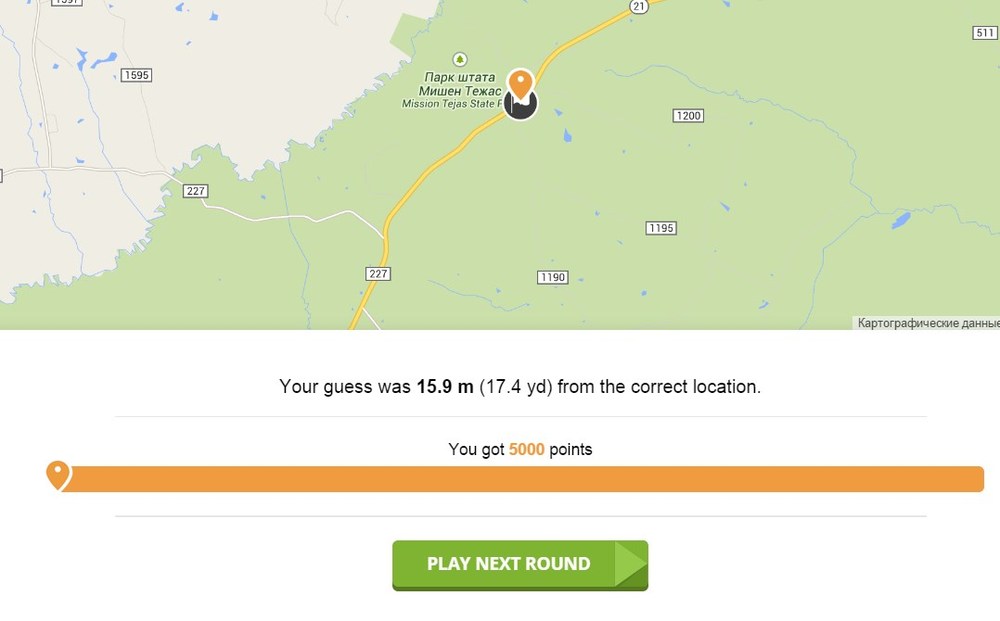Tap the Play Next Round button
The image size is (1000, 621).
coord(519,564)
